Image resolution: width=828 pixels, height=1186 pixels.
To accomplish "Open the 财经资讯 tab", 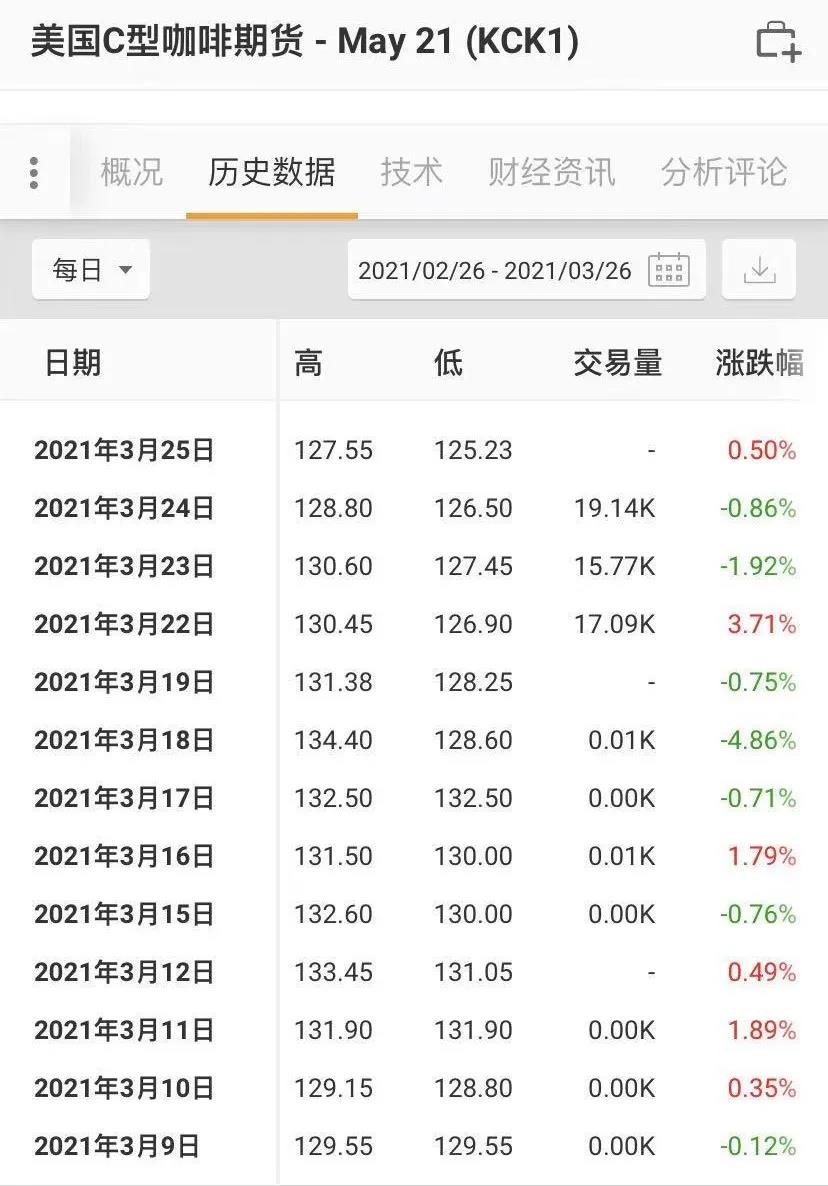I will [551, 172].
